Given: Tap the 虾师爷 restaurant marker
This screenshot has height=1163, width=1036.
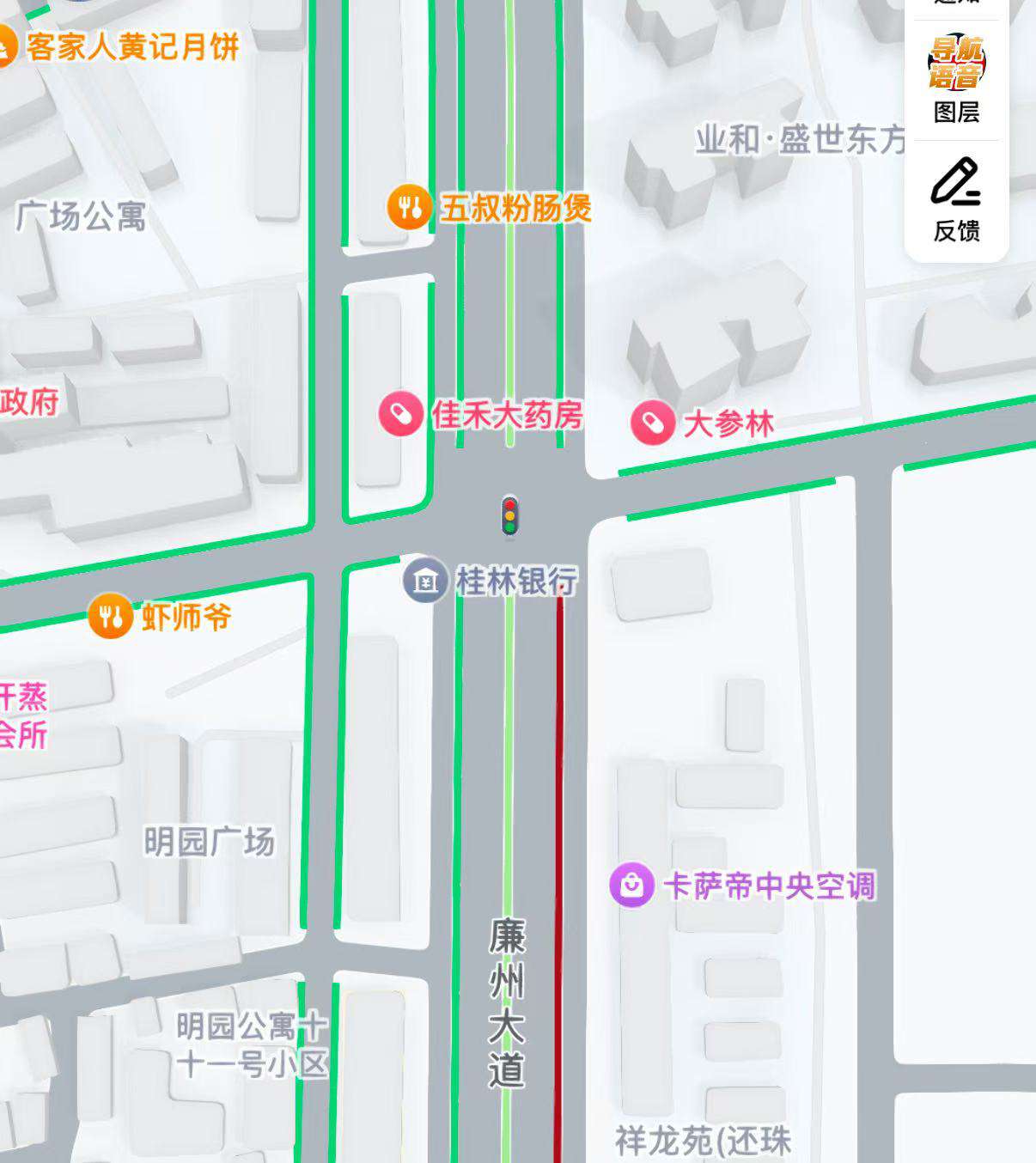Looking at the screenshot, I should 110,616.
